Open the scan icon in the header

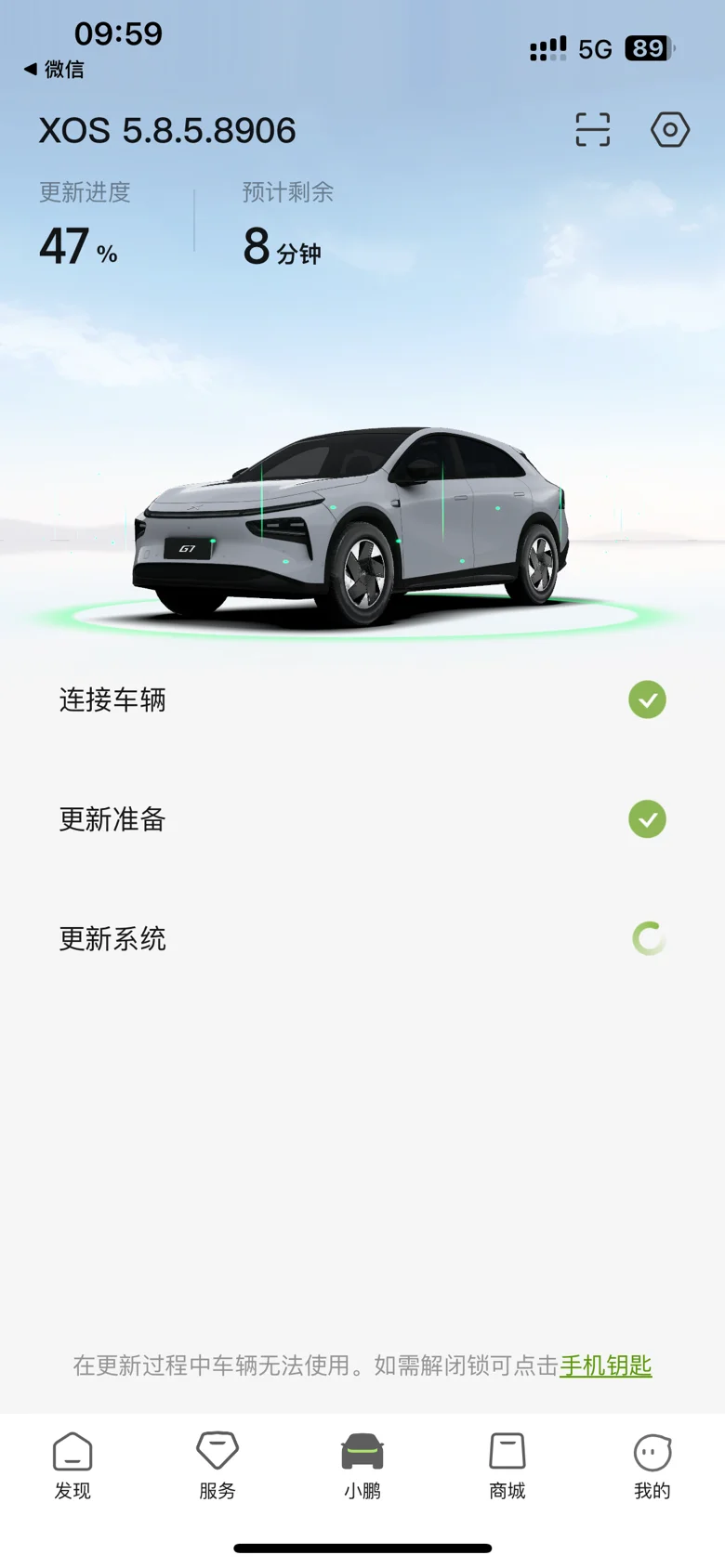(593, 130)
